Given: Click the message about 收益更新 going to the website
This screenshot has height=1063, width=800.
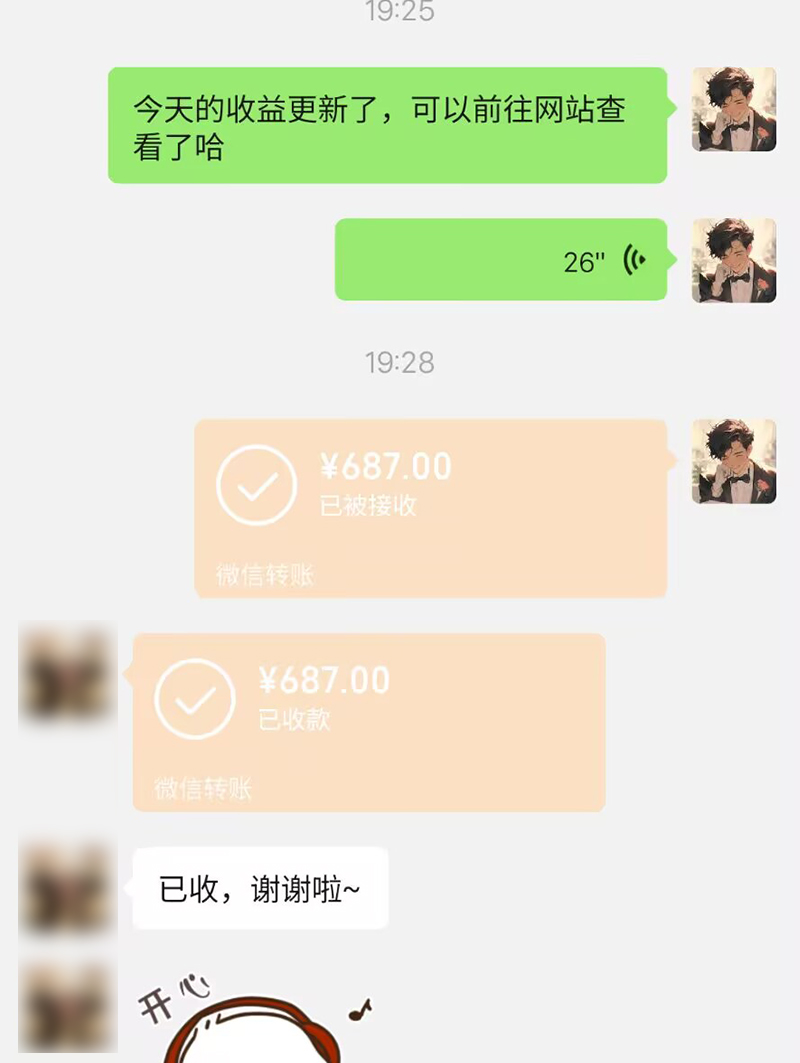Looking at the screenshot, I should 385,125.
